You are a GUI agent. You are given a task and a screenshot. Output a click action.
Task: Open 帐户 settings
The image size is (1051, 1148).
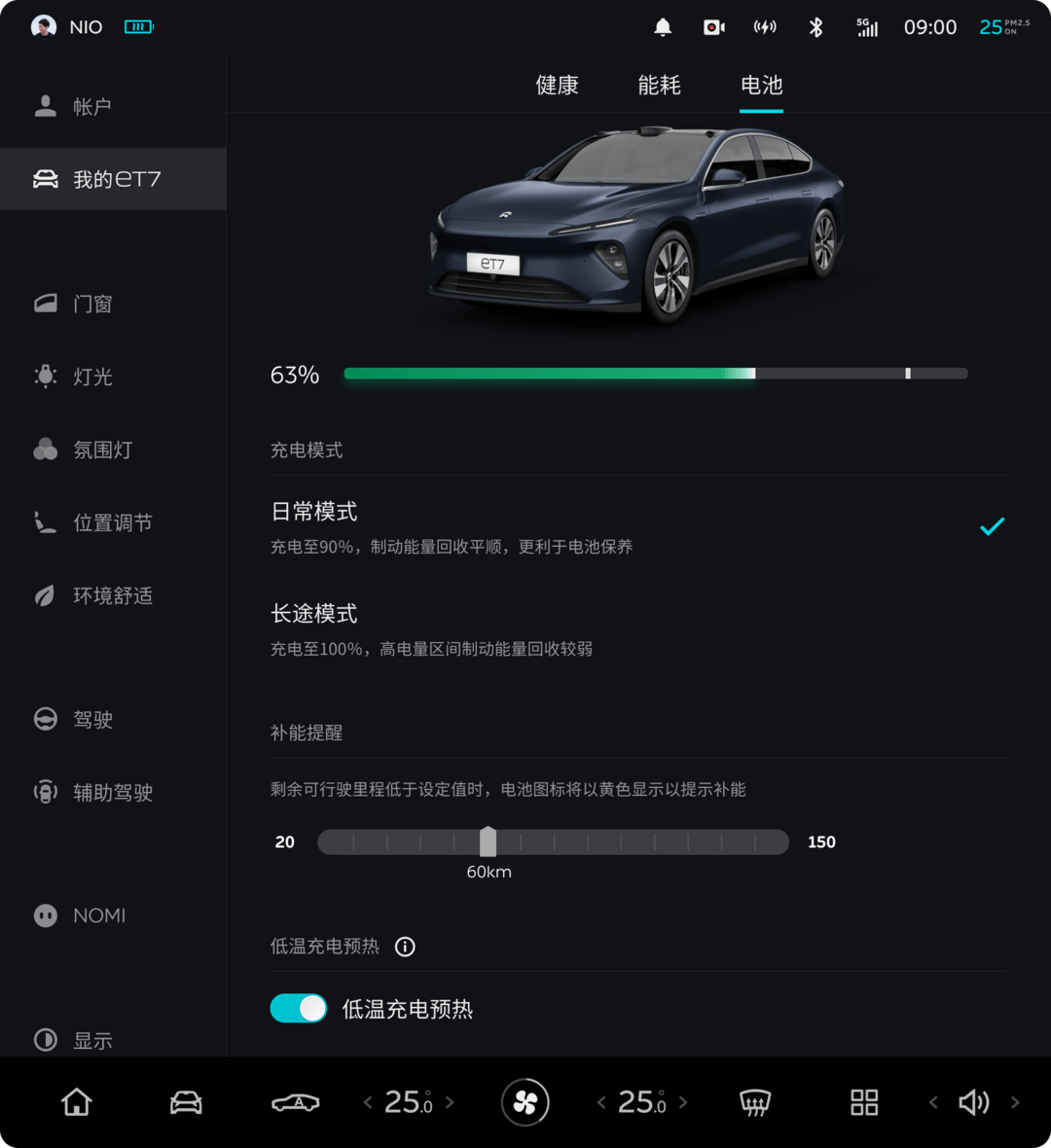click(91, 107)
